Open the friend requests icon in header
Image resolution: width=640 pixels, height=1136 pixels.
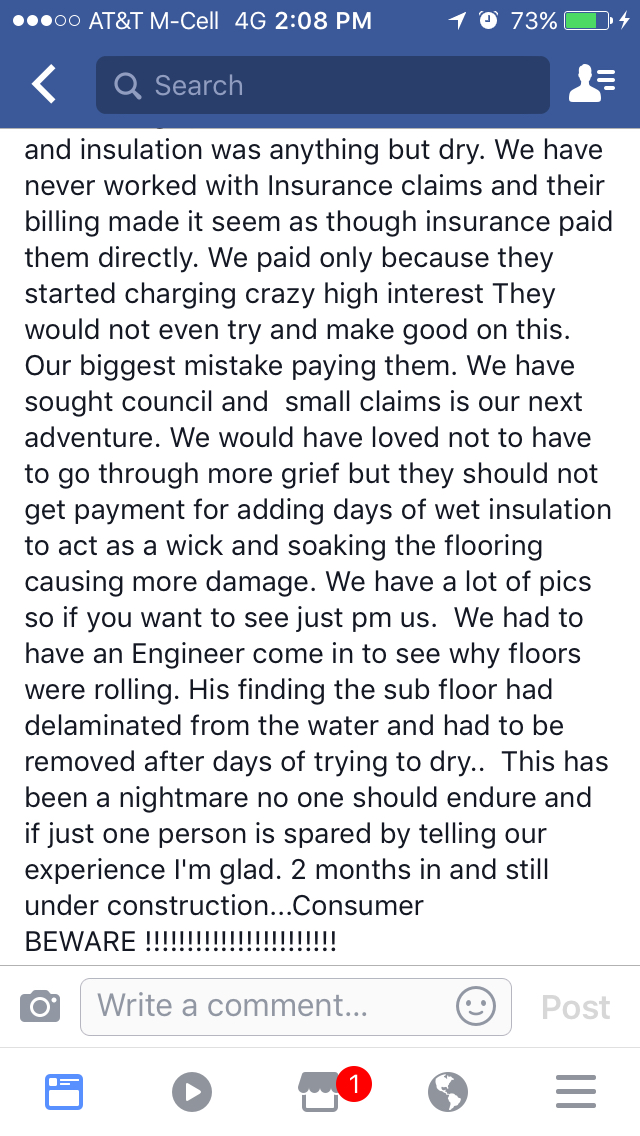click(592, 84)
